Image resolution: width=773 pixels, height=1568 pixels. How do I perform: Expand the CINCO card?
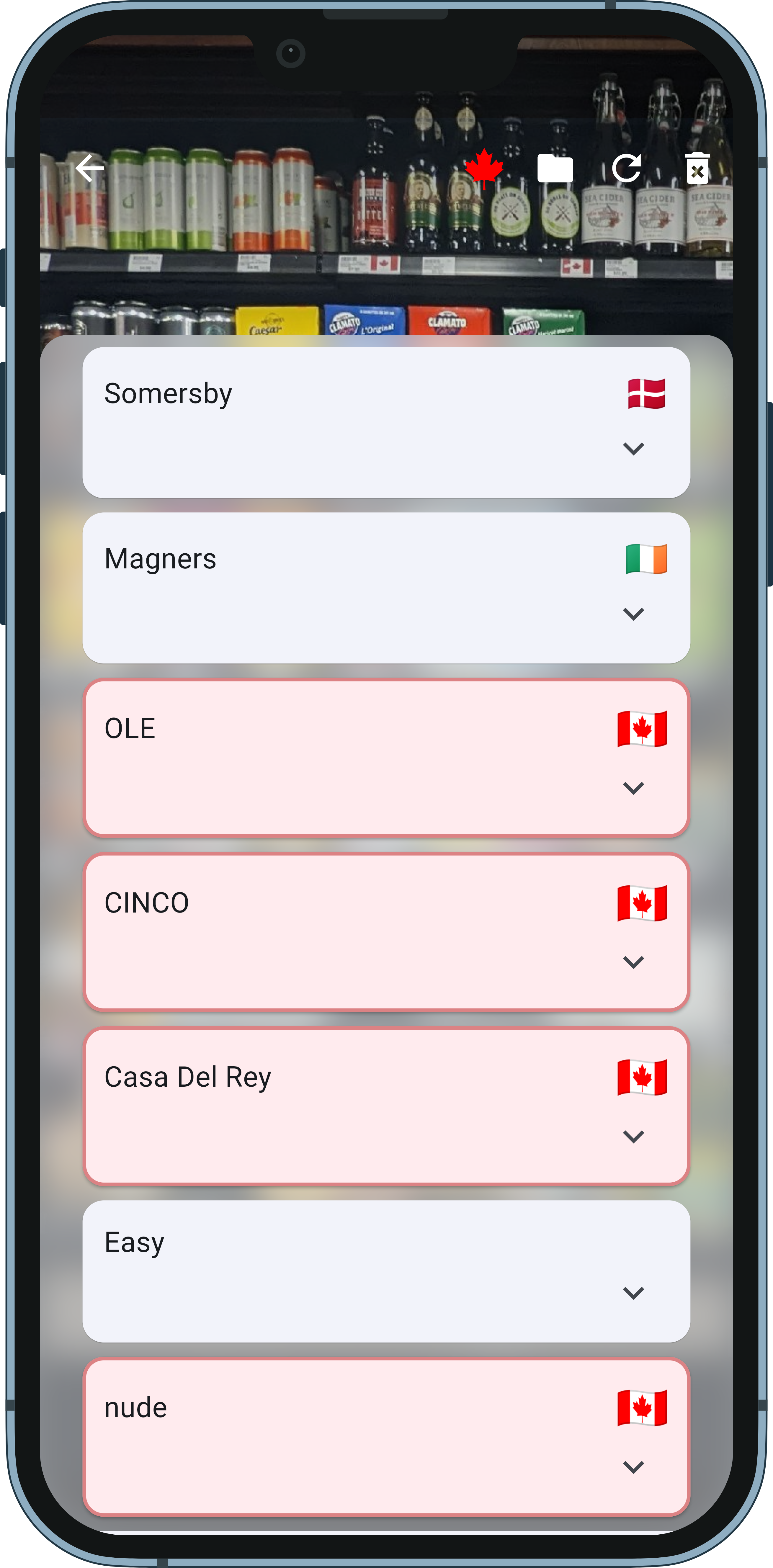tap(634, 962)
